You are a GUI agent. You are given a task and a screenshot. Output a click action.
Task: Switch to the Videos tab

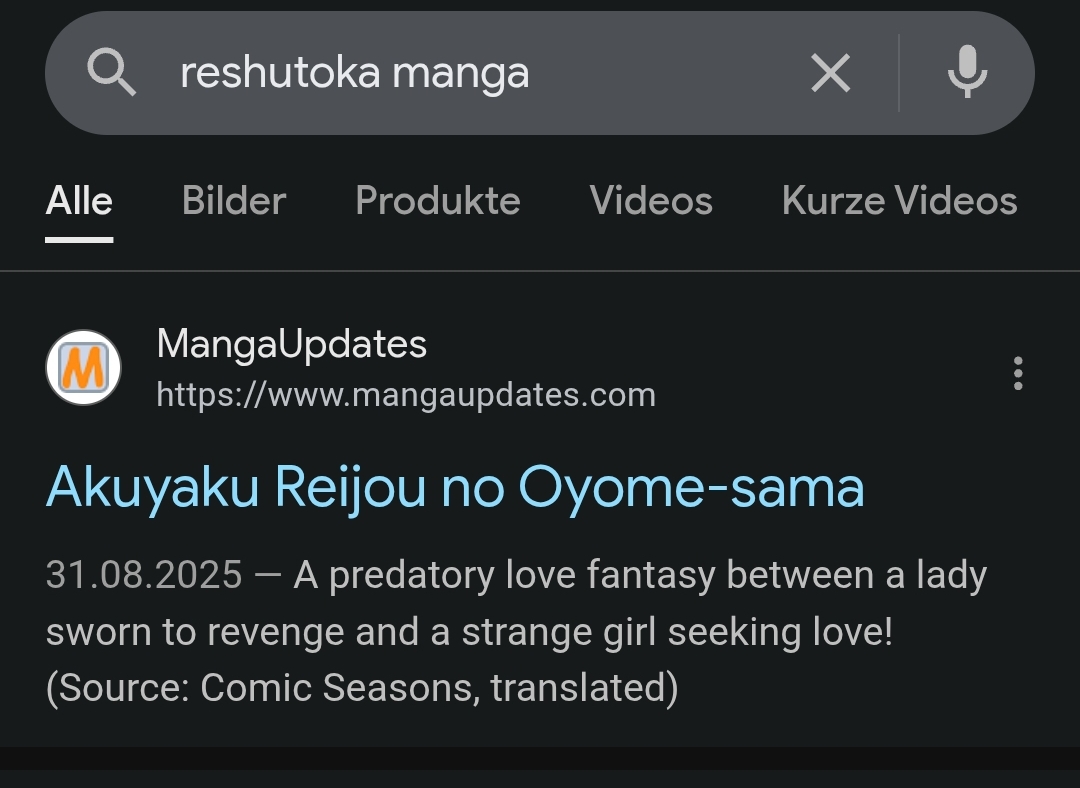[651, 201]
